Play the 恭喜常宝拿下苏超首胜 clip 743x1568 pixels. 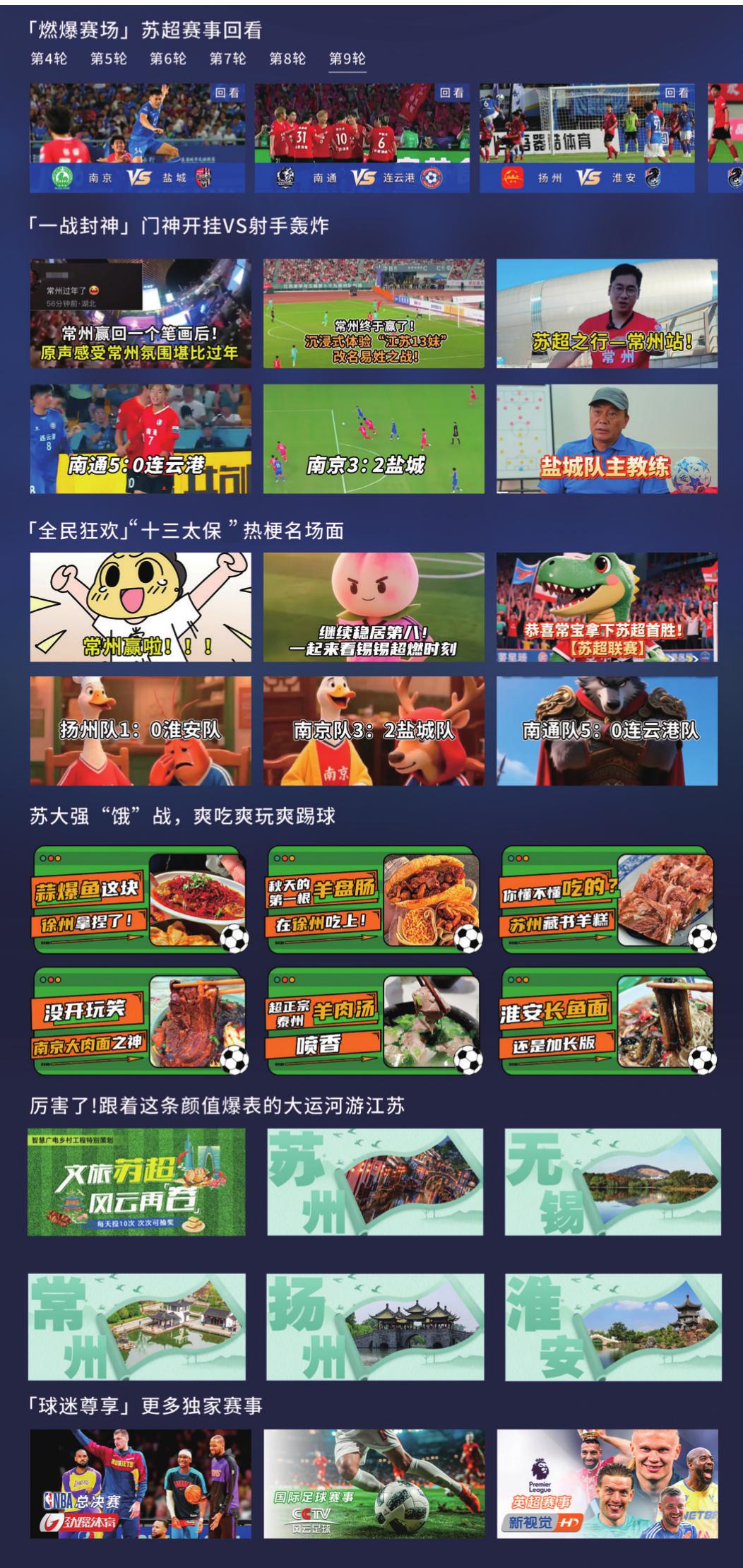tap(607, 607)
